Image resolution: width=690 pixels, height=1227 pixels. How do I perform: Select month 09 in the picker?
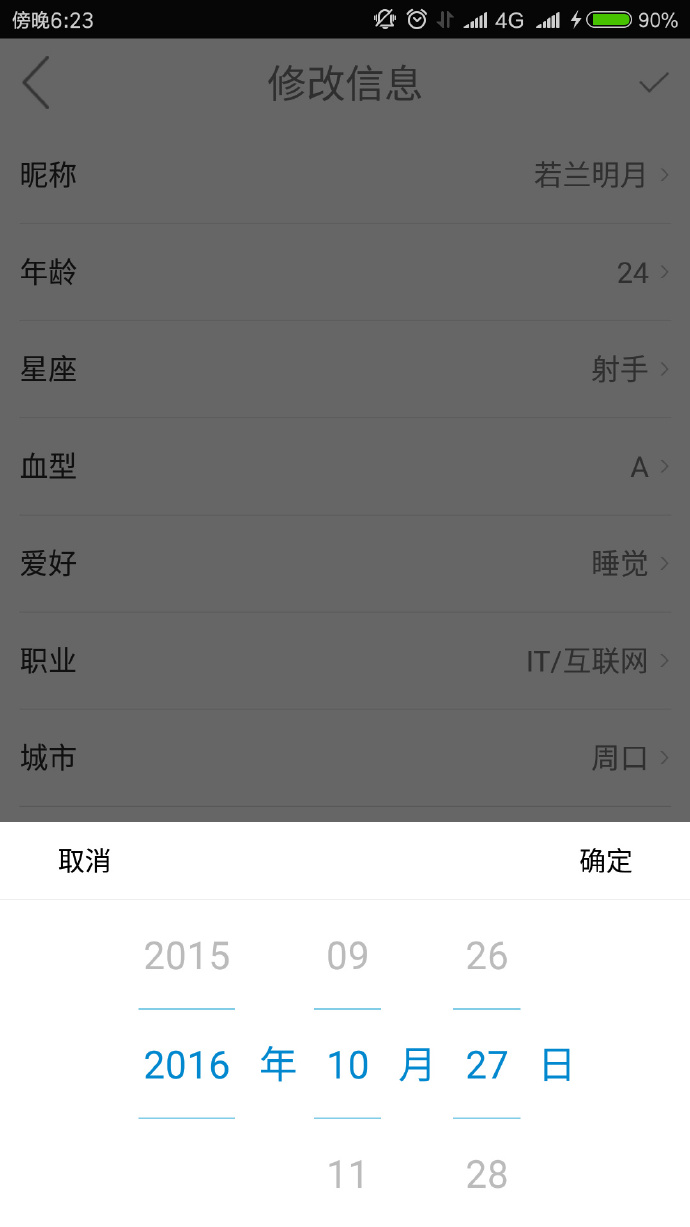pos(347,956)
